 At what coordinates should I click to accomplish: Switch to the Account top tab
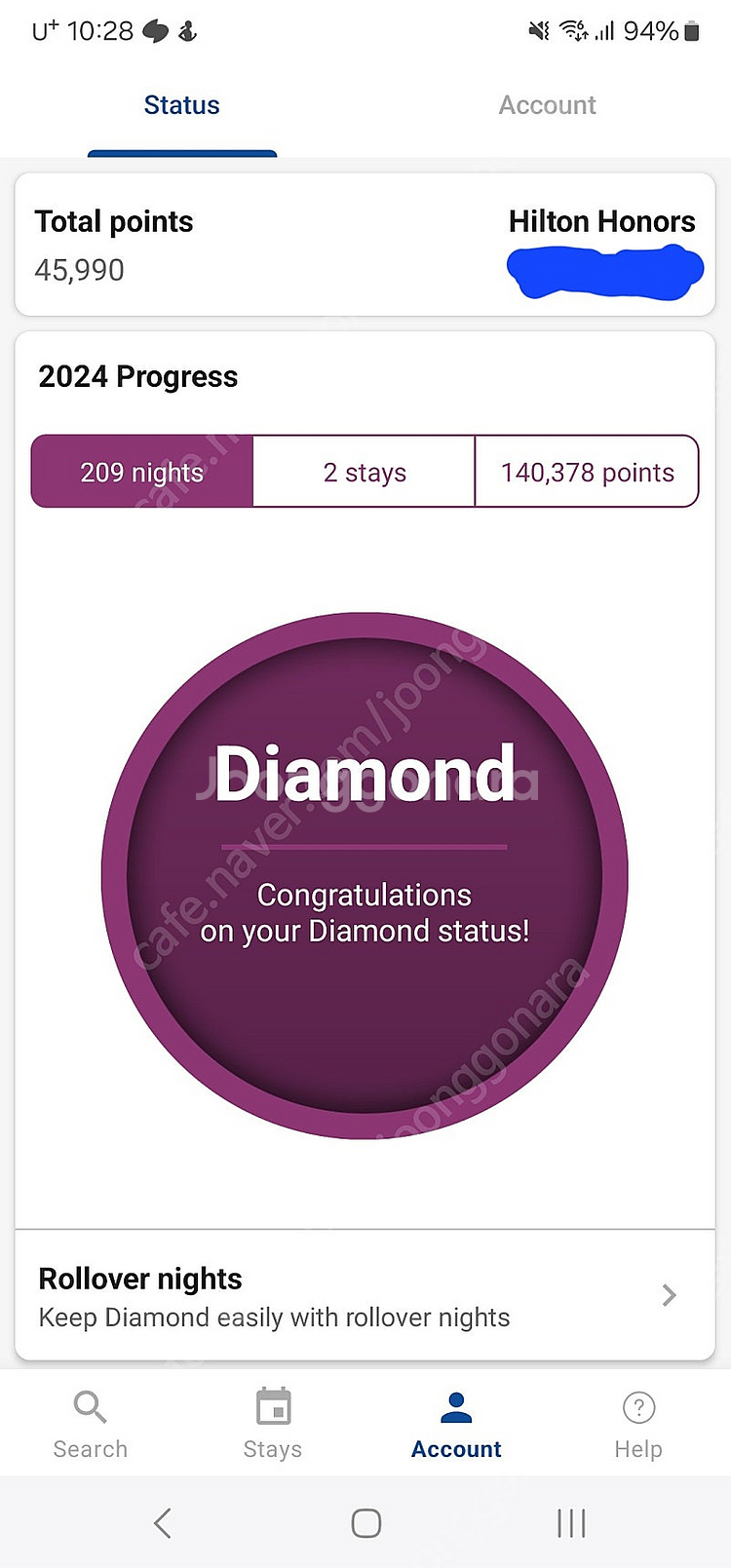click(547, 105)
